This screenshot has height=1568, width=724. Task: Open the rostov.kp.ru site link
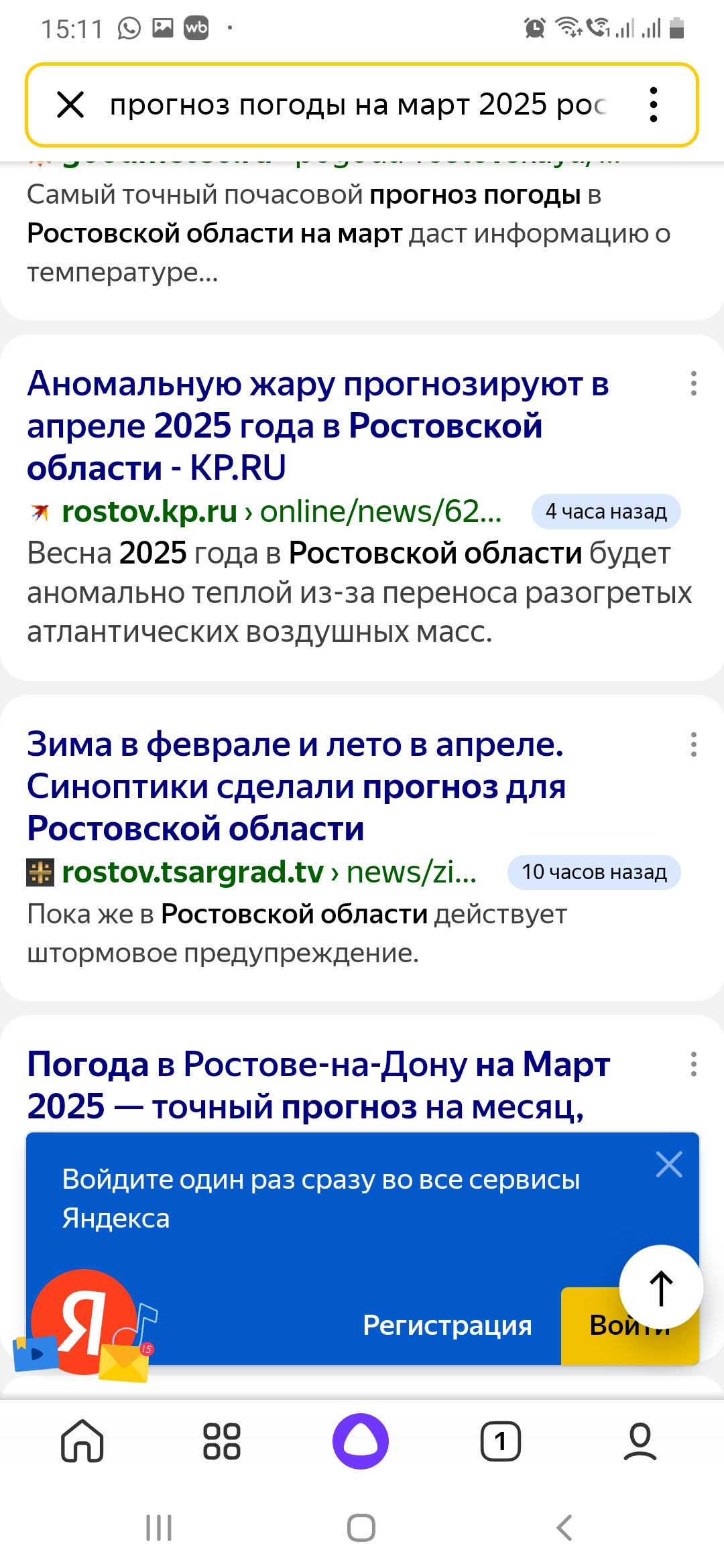coord(149,512)
